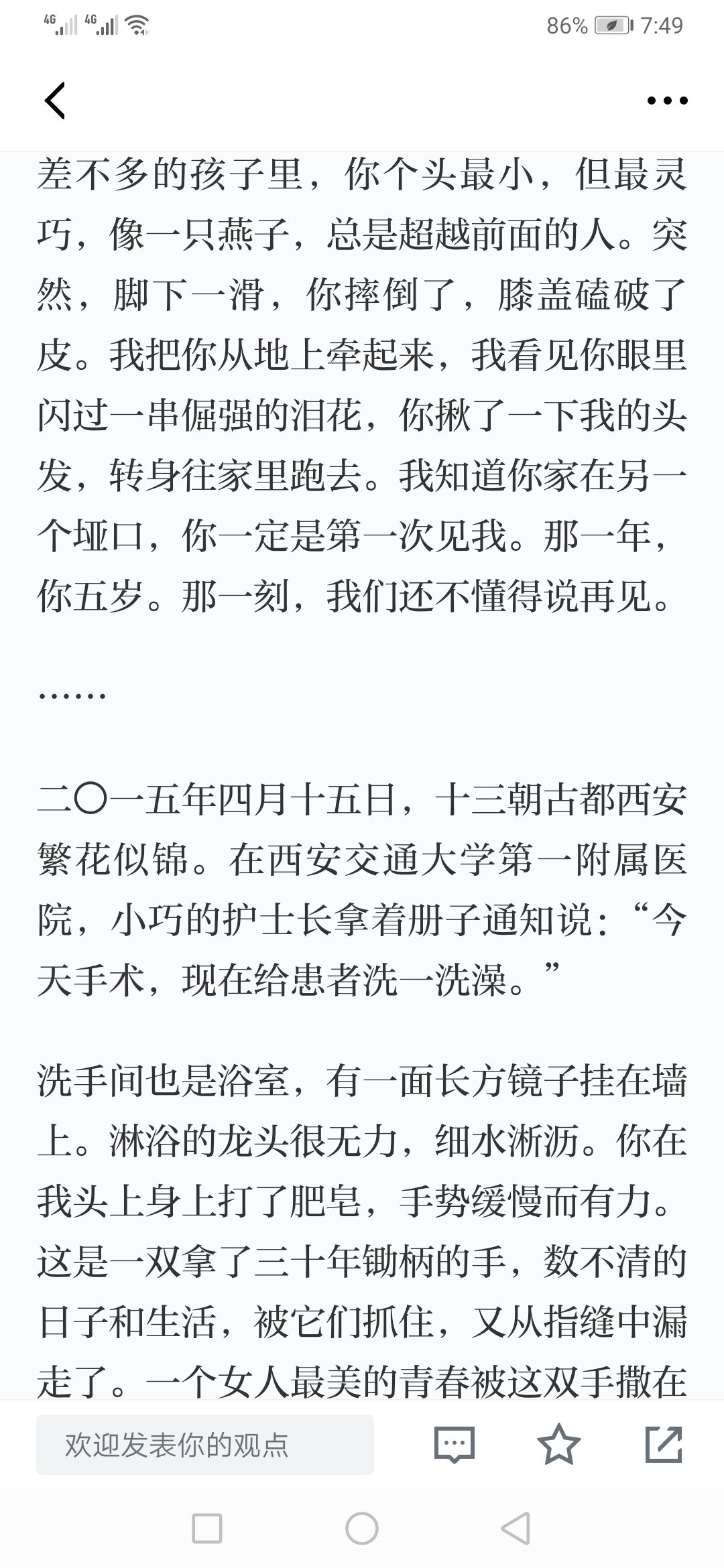The image size is (724, 1568).
Task: Share the article via share icon
Action: [664, 1445]
